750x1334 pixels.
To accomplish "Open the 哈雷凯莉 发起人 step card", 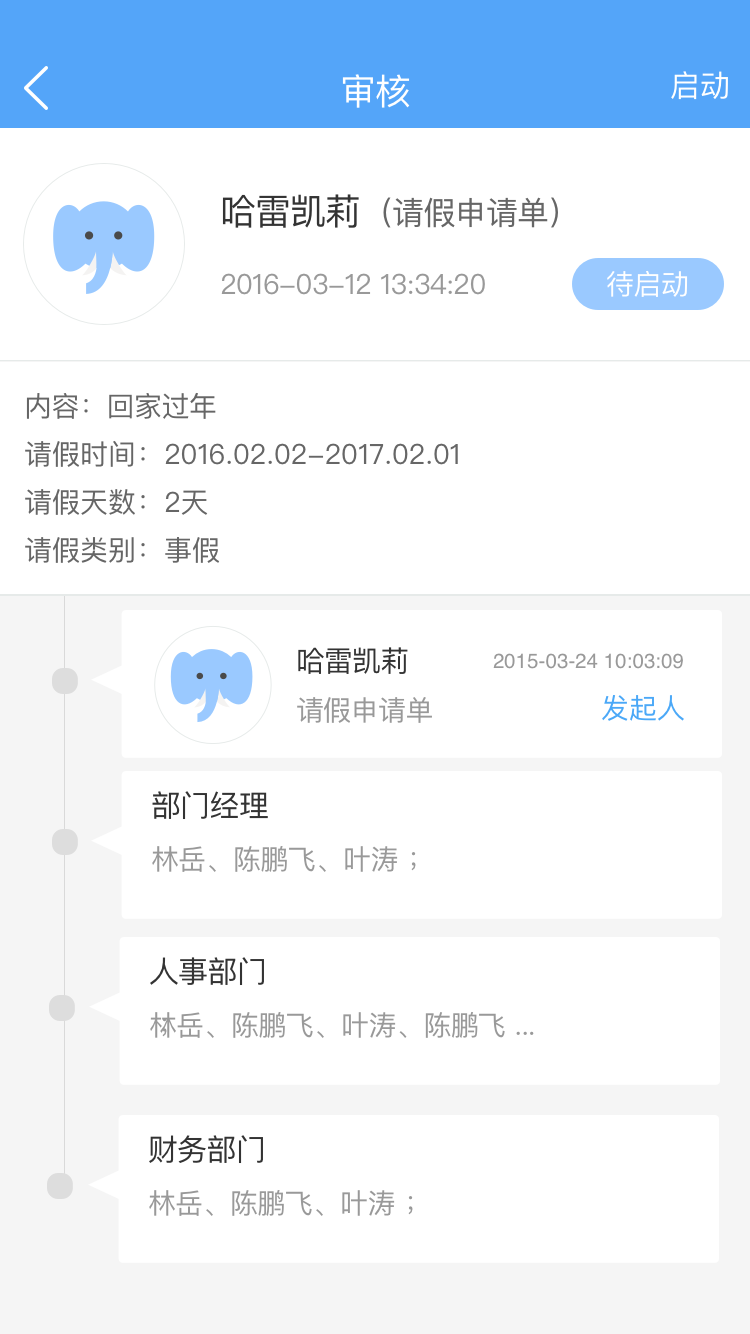I will coord(421,684).
